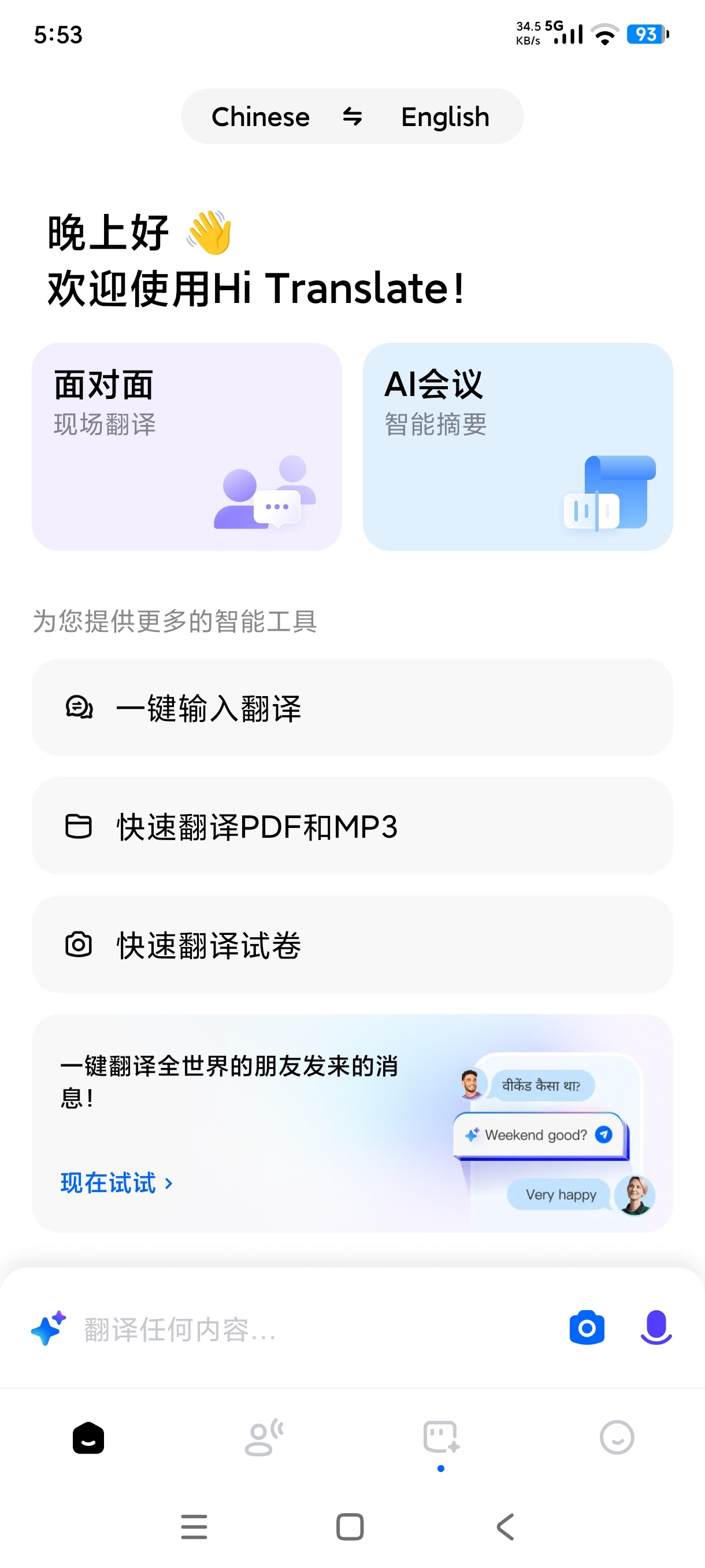Expand 现在试试 link with chevron
705x1568 pixels.
(117, 1183)
